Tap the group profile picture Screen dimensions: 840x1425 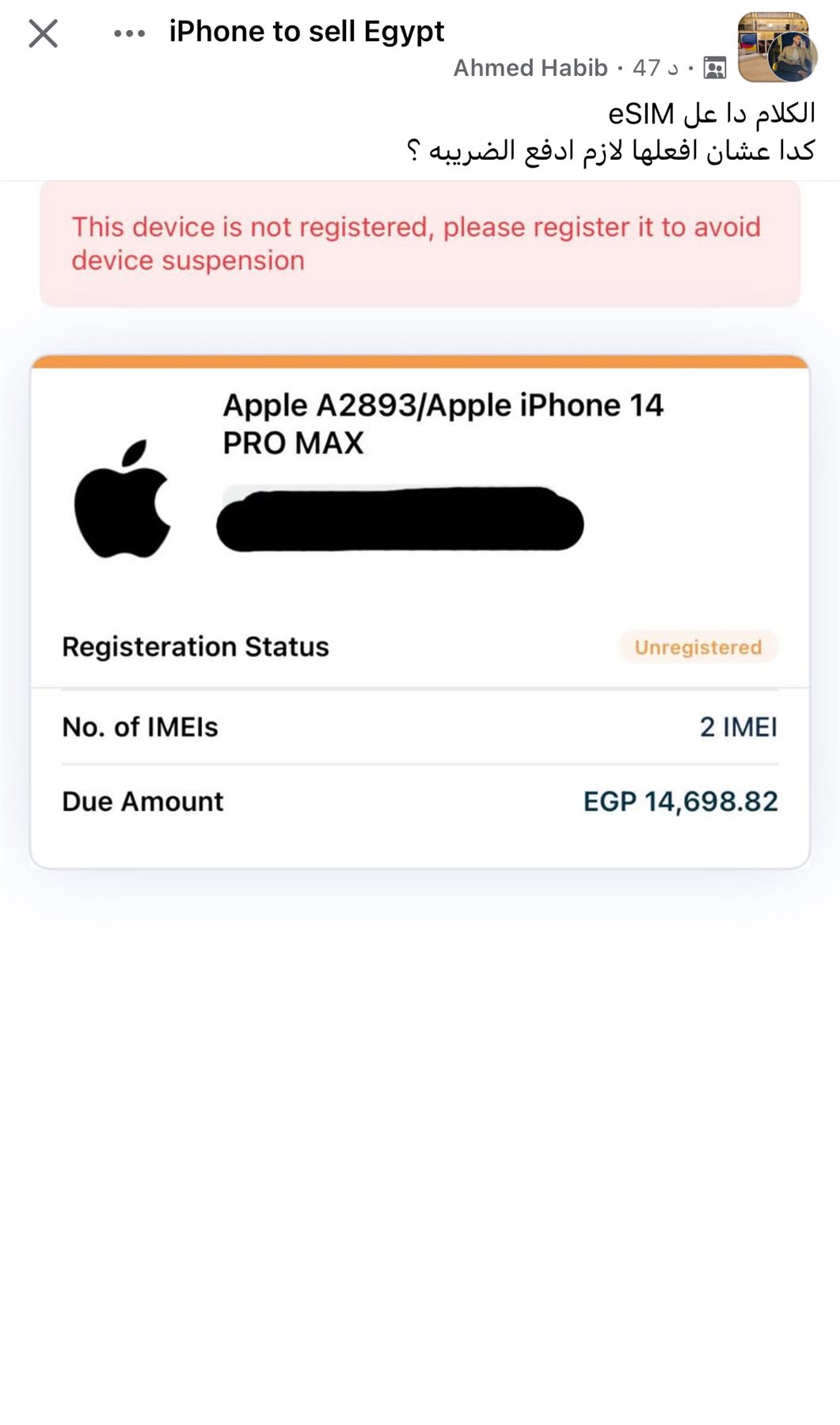tap(768, 40)
